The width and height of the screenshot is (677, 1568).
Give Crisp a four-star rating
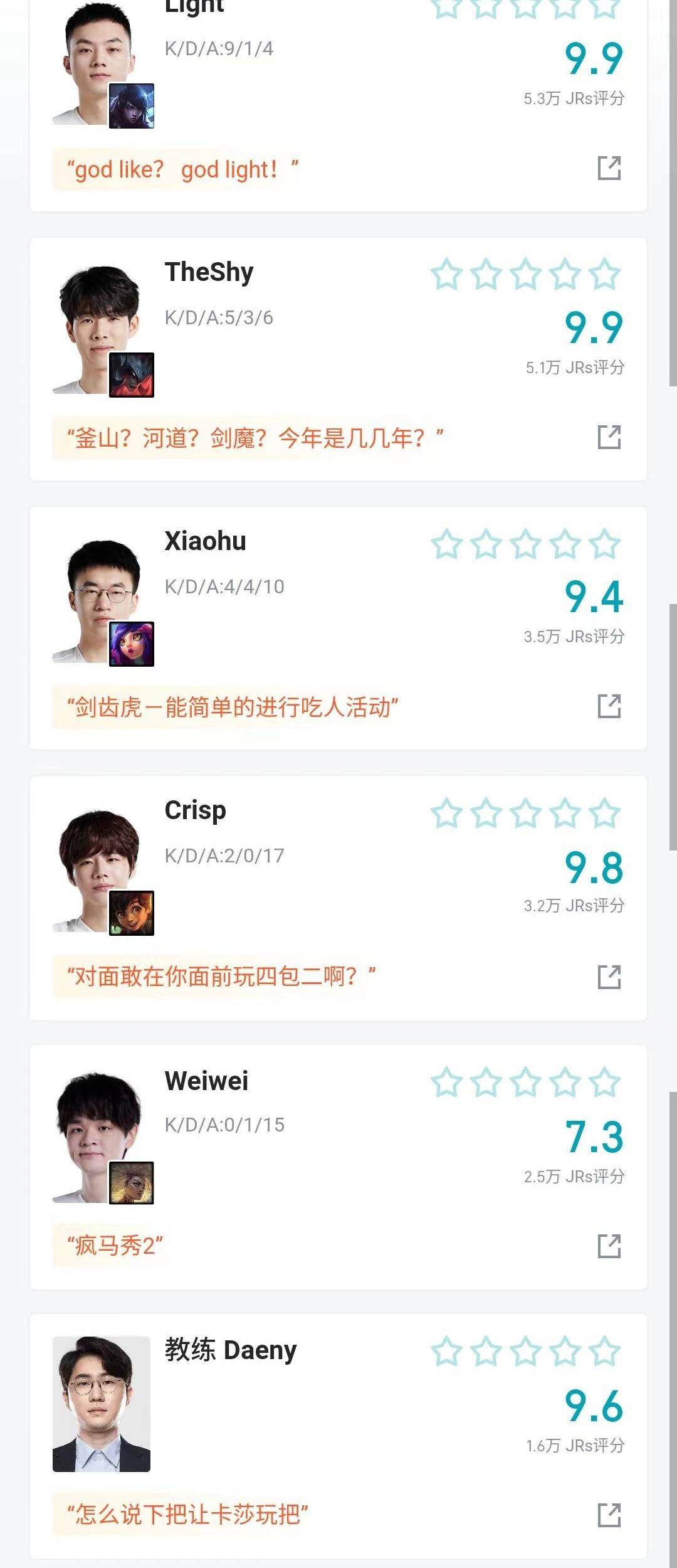pyautogui.click(x=565, y=813)
